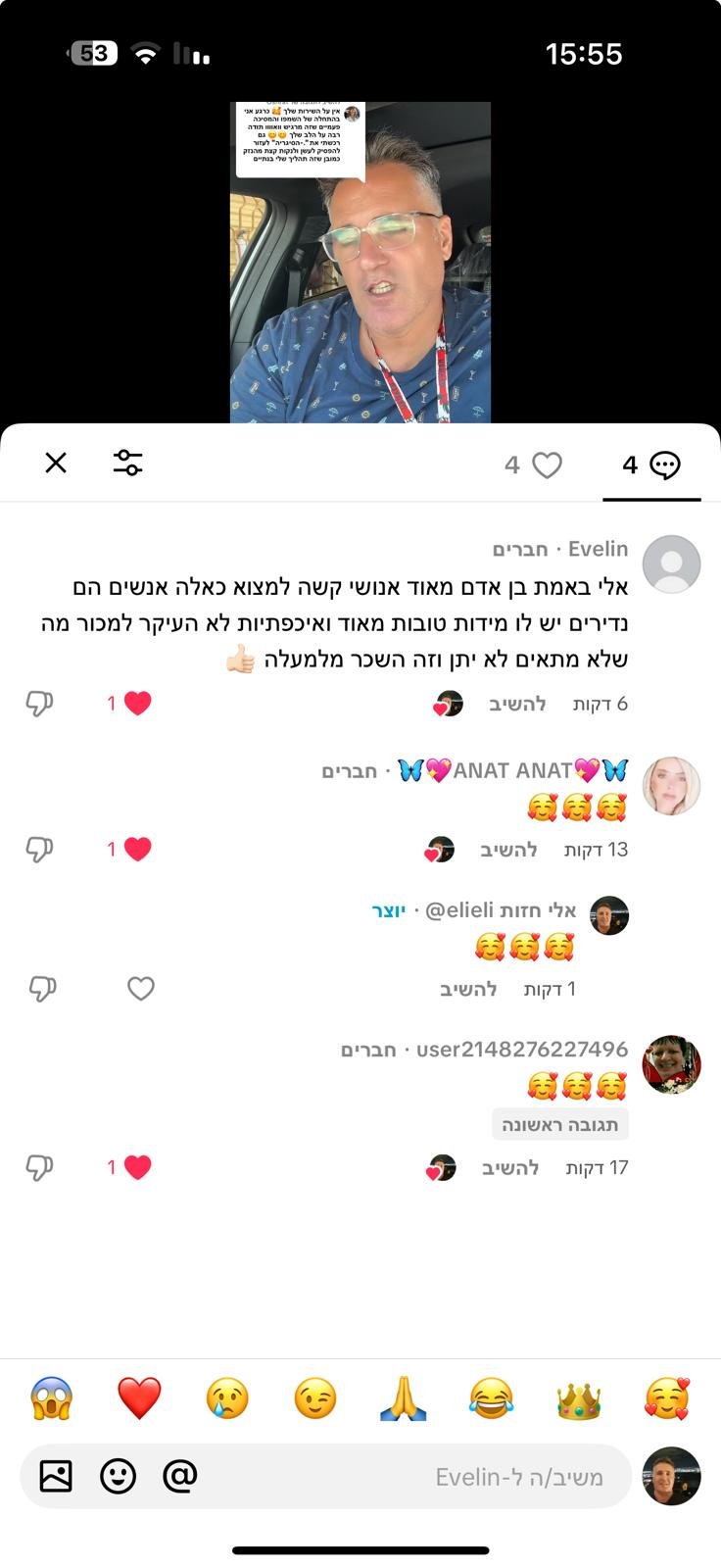Attach an image to the comment
This screenshot has height=1568, width=721.
[56, 1475]
